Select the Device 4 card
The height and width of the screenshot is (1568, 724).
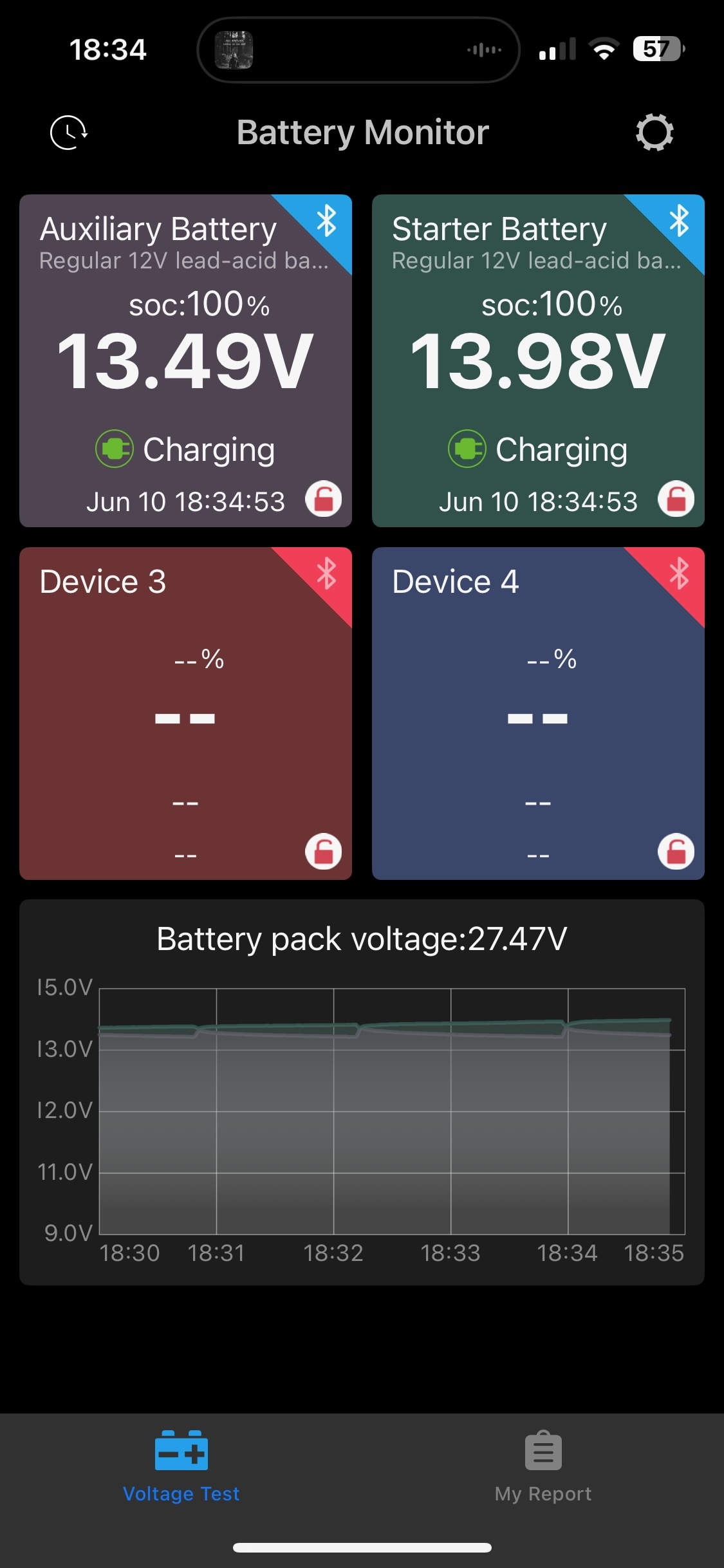pos(538,713)
